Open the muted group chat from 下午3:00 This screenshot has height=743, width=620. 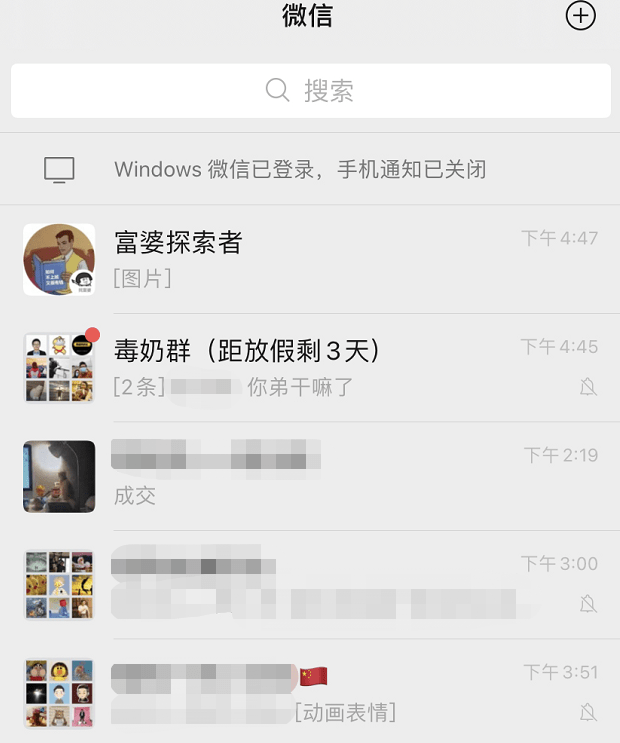(310, 584)
